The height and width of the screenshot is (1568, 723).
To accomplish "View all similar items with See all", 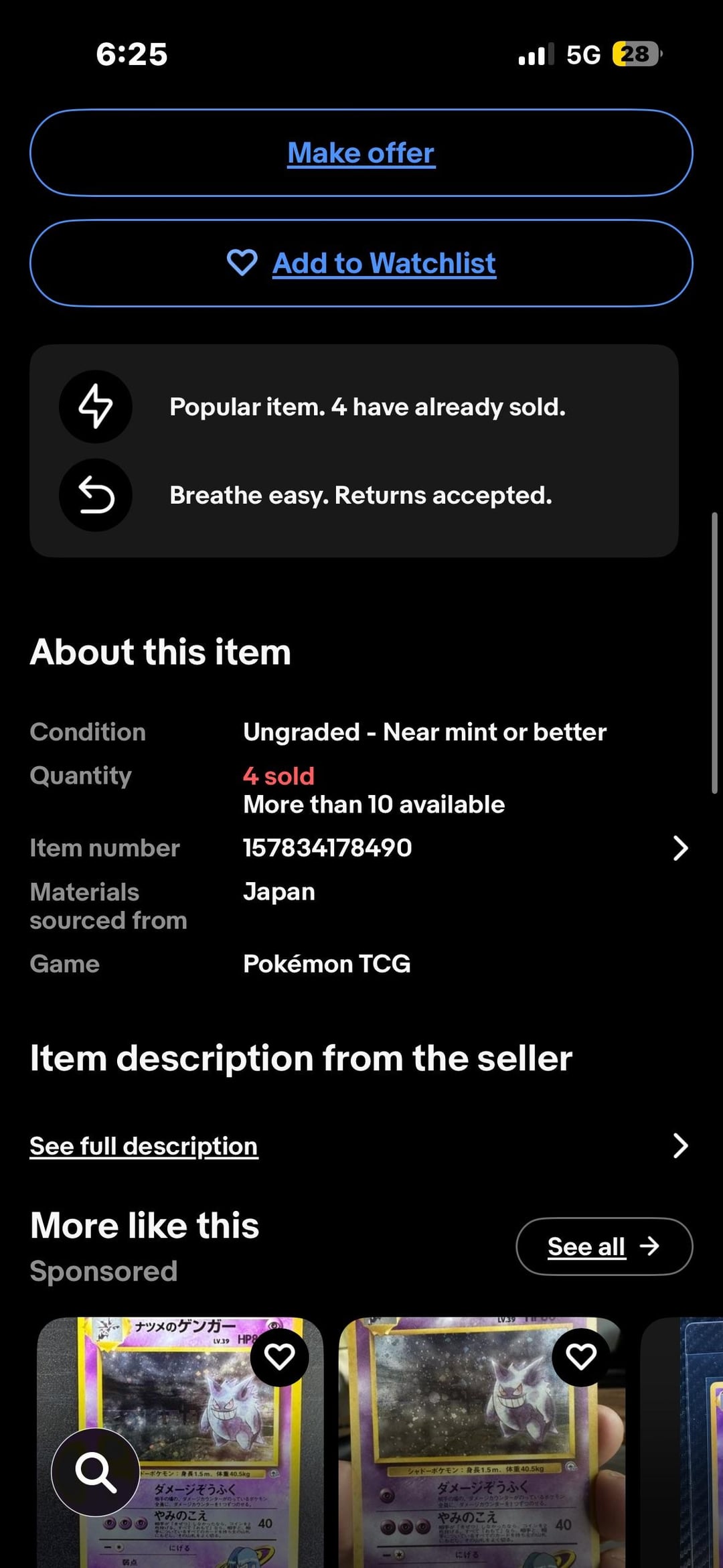I will coord(604,1246).
